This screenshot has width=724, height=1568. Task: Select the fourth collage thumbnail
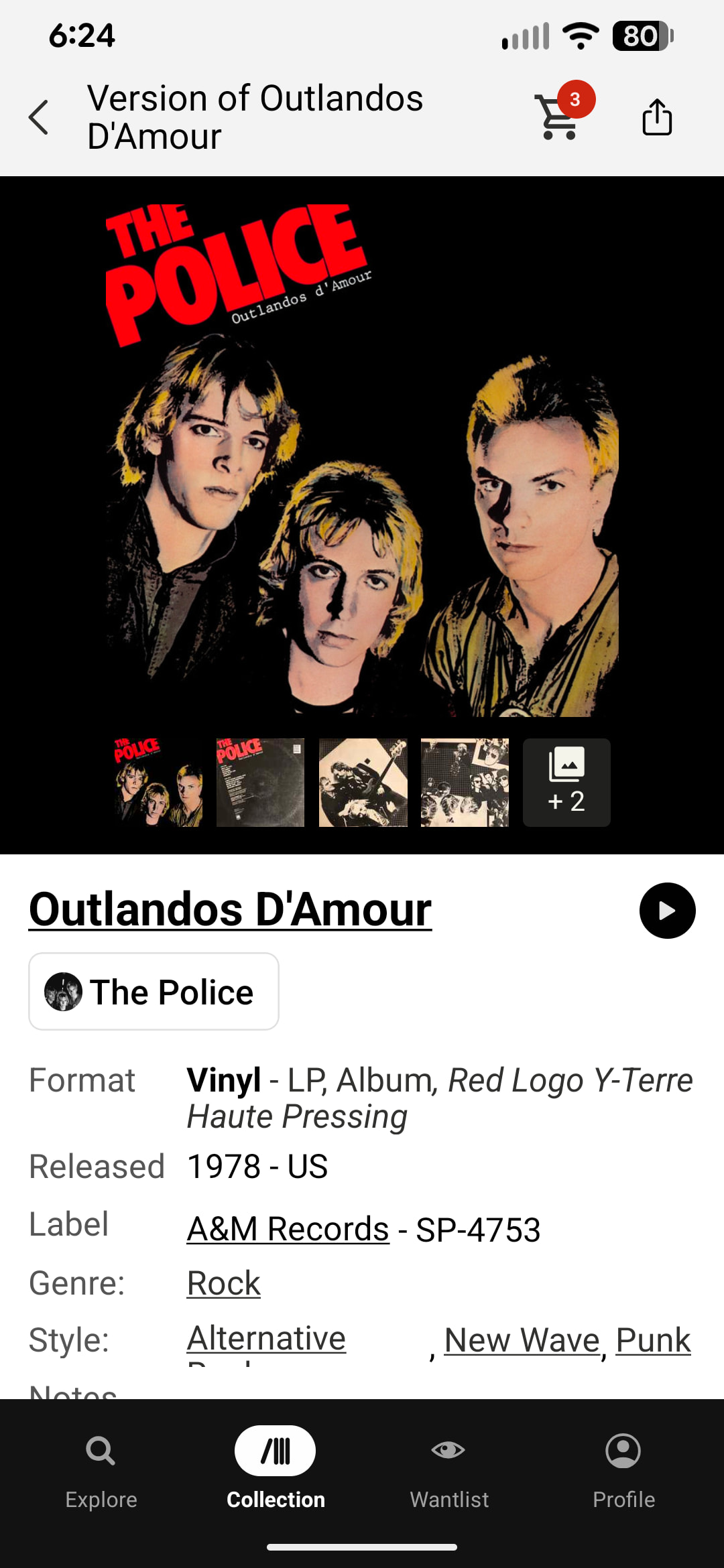[465, 783]
